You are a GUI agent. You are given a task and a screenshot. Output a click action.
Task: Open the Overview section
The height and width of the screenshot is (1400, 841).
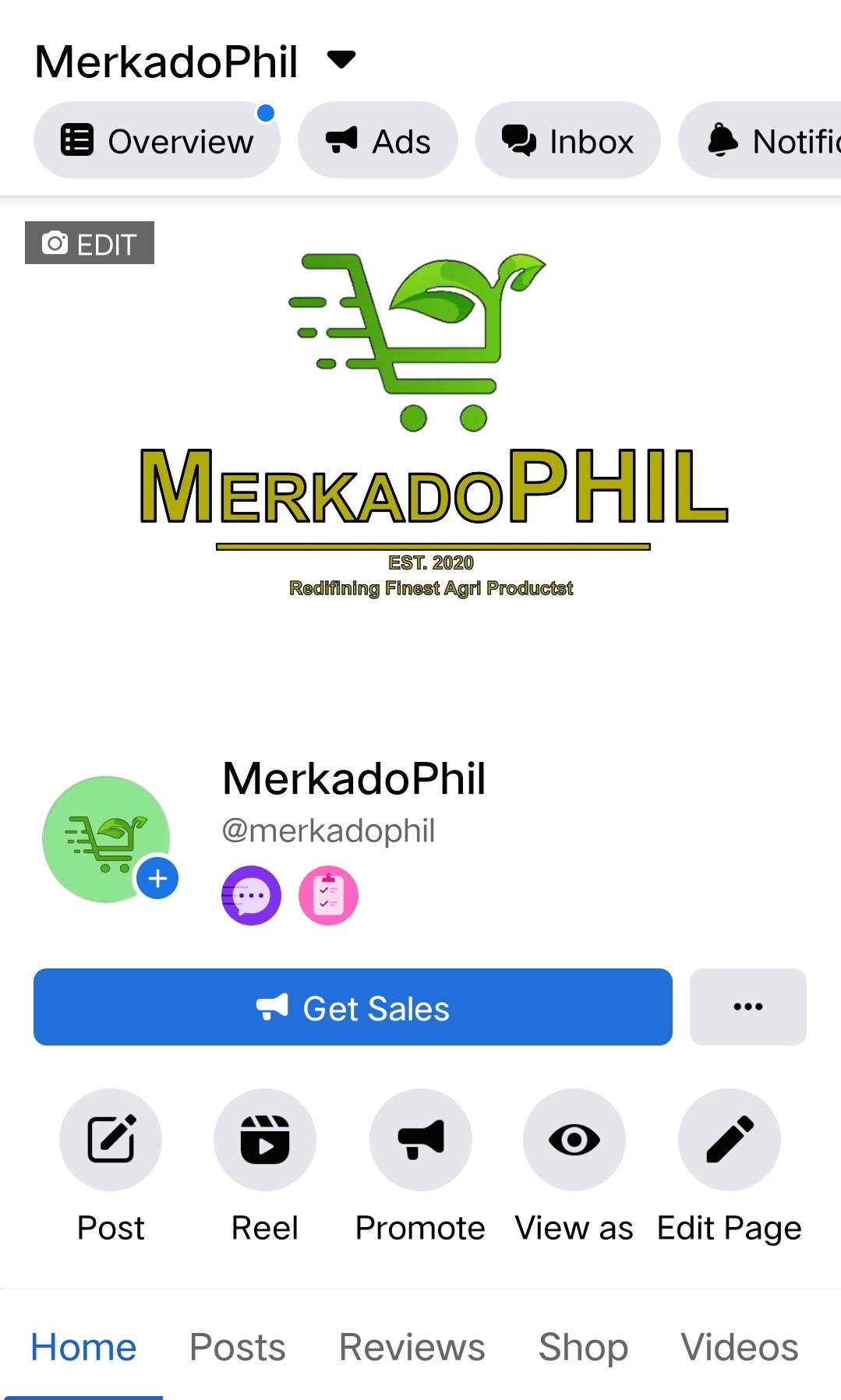coord(157,141)
